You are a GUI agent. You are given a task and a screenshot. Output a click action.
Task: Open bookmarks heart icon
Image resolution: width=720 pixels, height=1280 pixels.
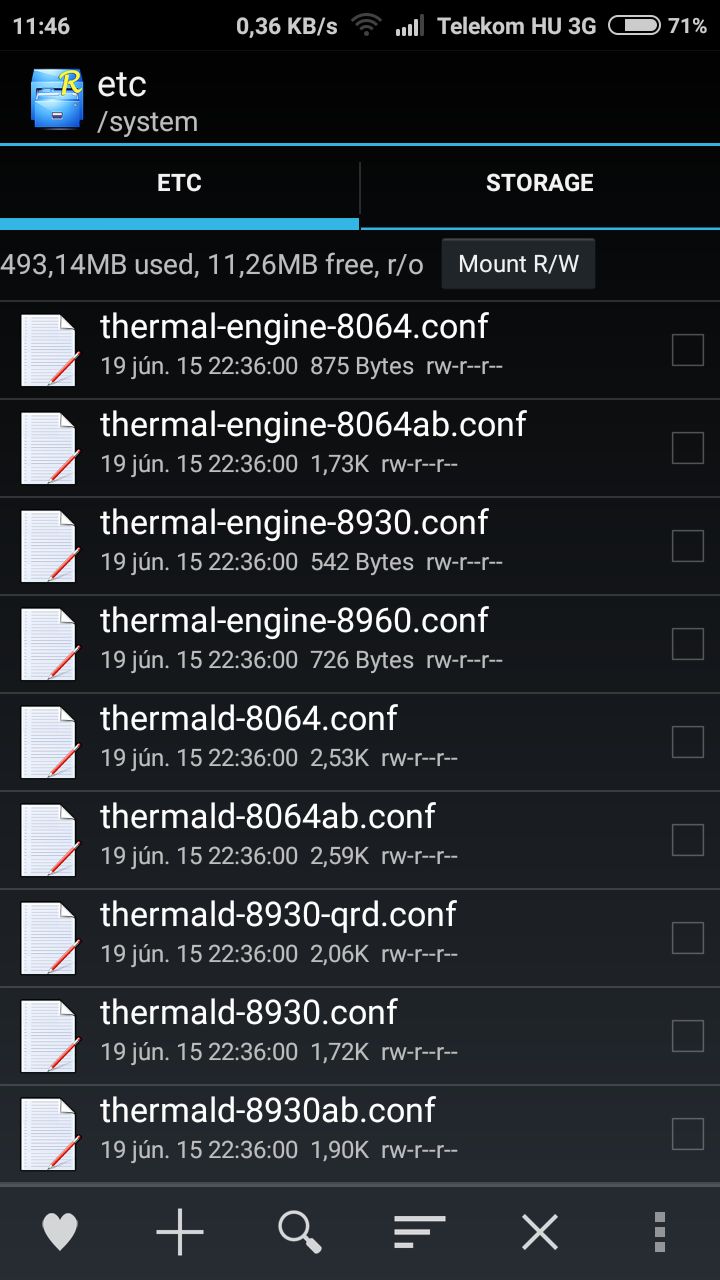pyautogui.click(x=60, y=1232)
